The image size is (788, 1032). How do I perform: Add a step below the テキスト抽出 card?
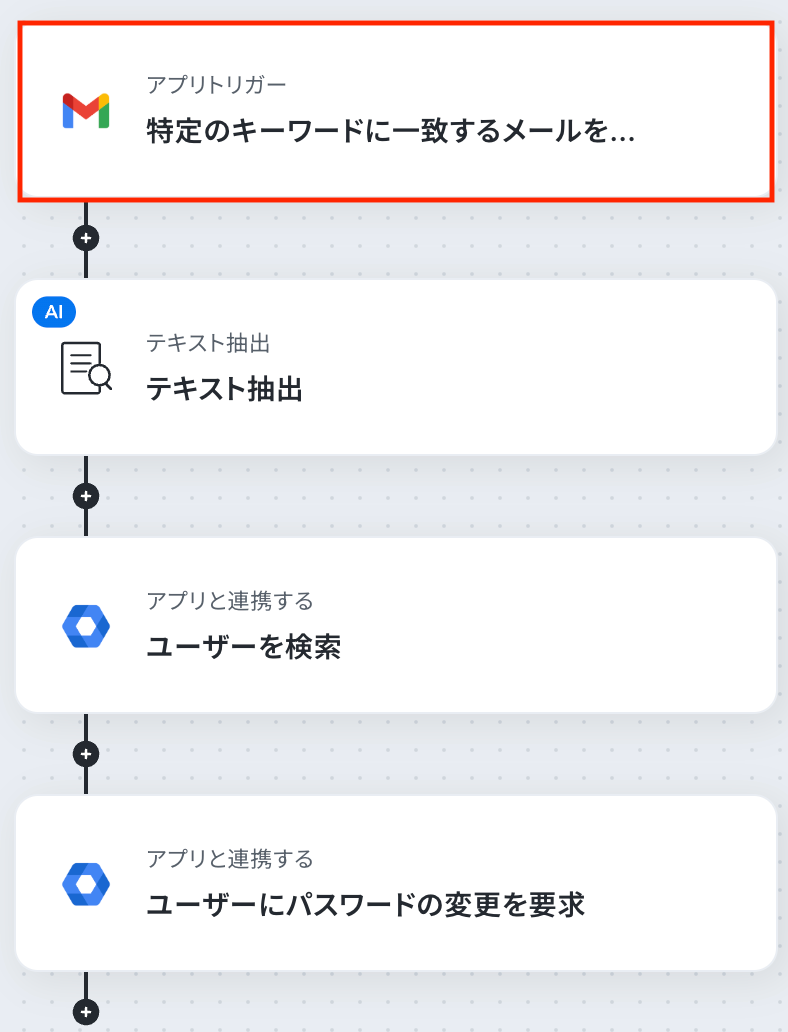tap(86, 496)
